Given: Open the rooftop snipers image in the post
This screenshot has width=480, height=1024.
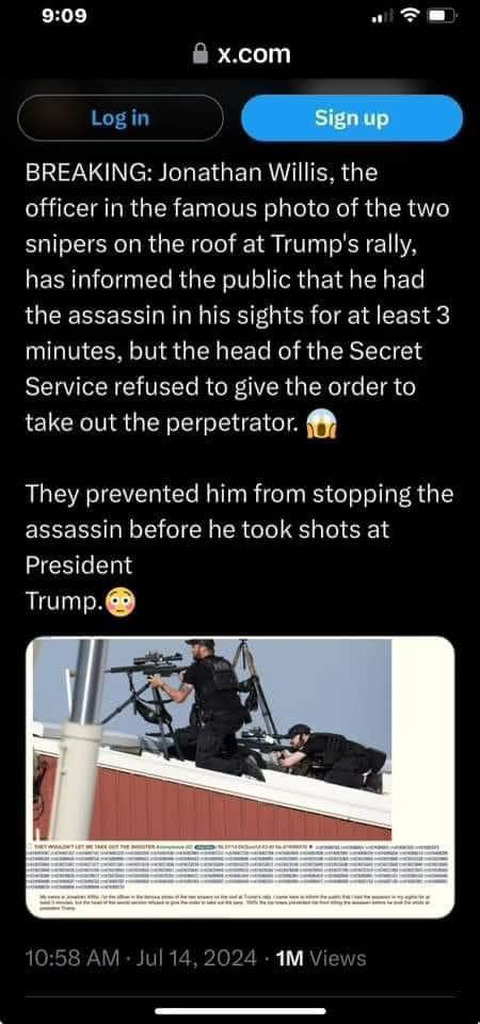Looking at the screenshot, I should point(240,777).
